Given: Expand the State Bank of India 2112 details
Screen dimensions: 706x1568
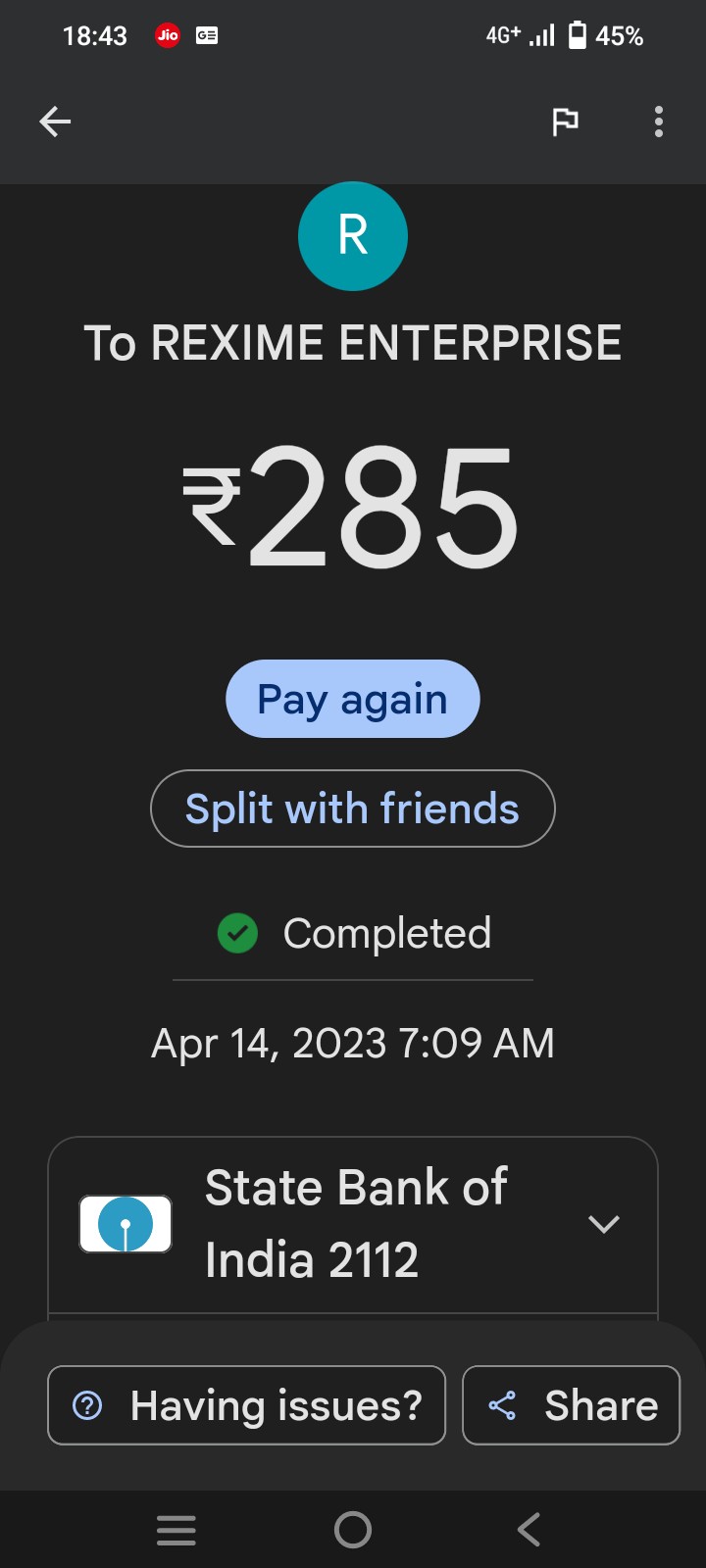Looking at the screenshot, I should tap(603, 1224).
